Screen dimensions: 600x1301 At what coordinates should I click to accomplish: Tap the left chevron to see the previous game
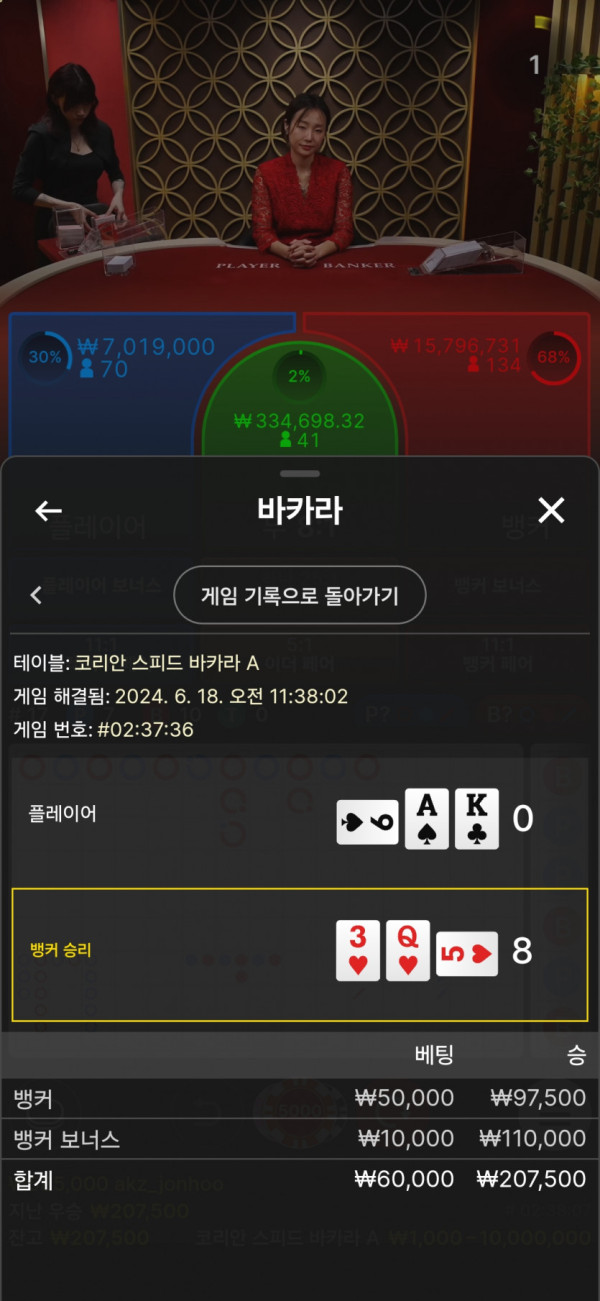[36, 596]
